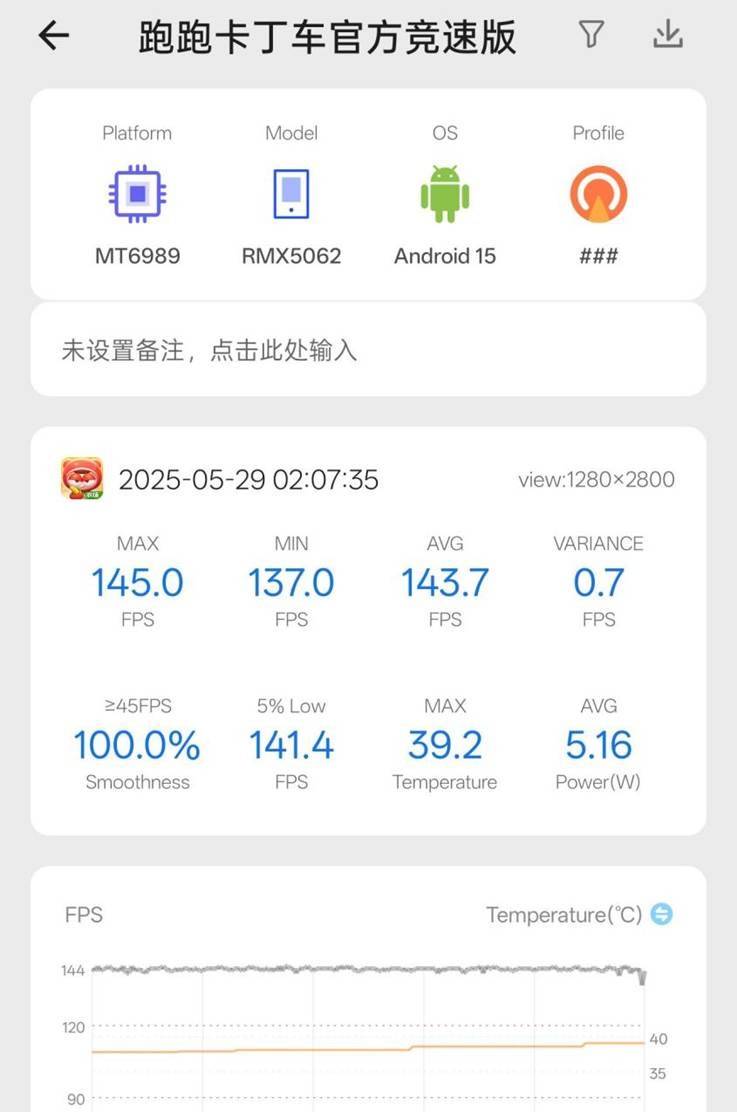Open the filter funnel icon
This screenshot has width=737, height=1112.
(591, 35)
